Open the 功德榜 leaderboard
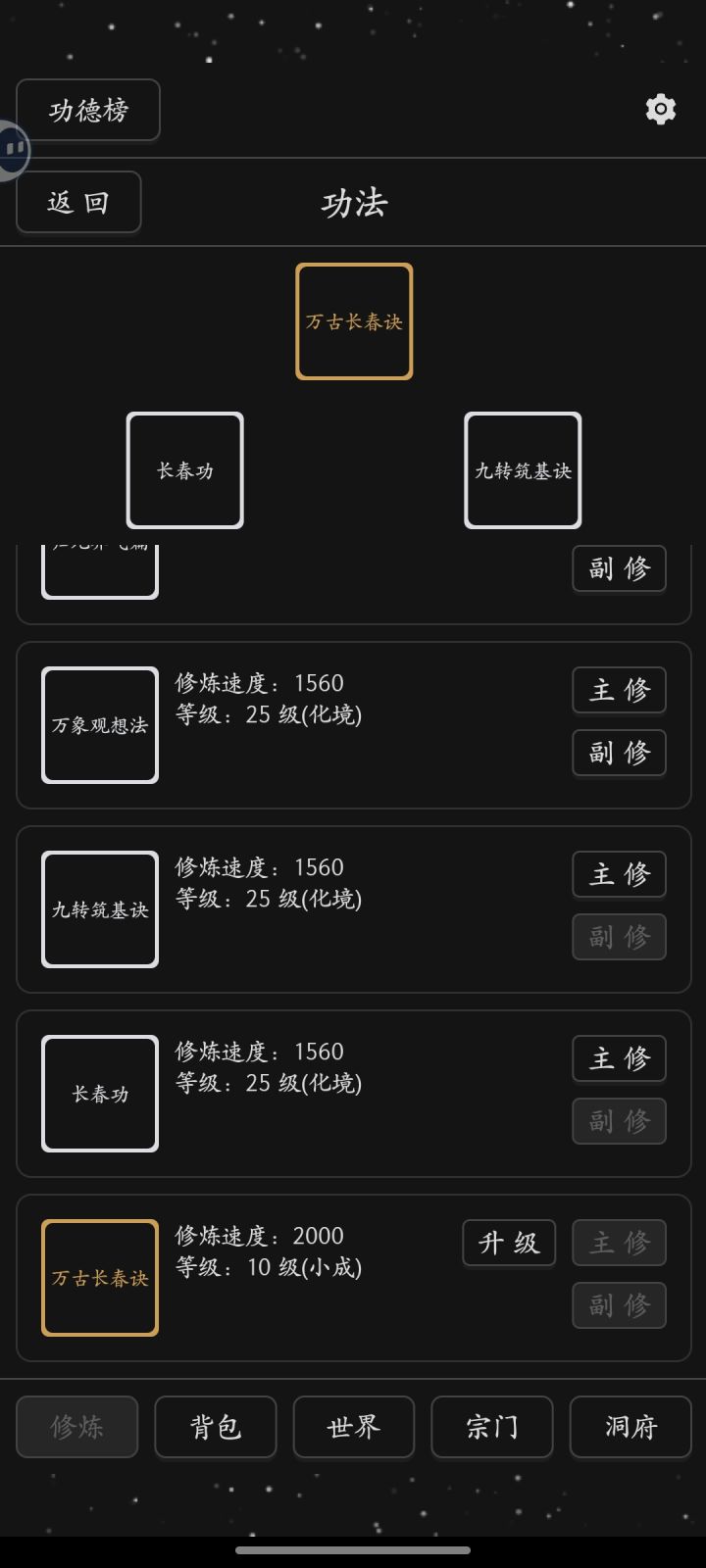 (x=88, y=110)
